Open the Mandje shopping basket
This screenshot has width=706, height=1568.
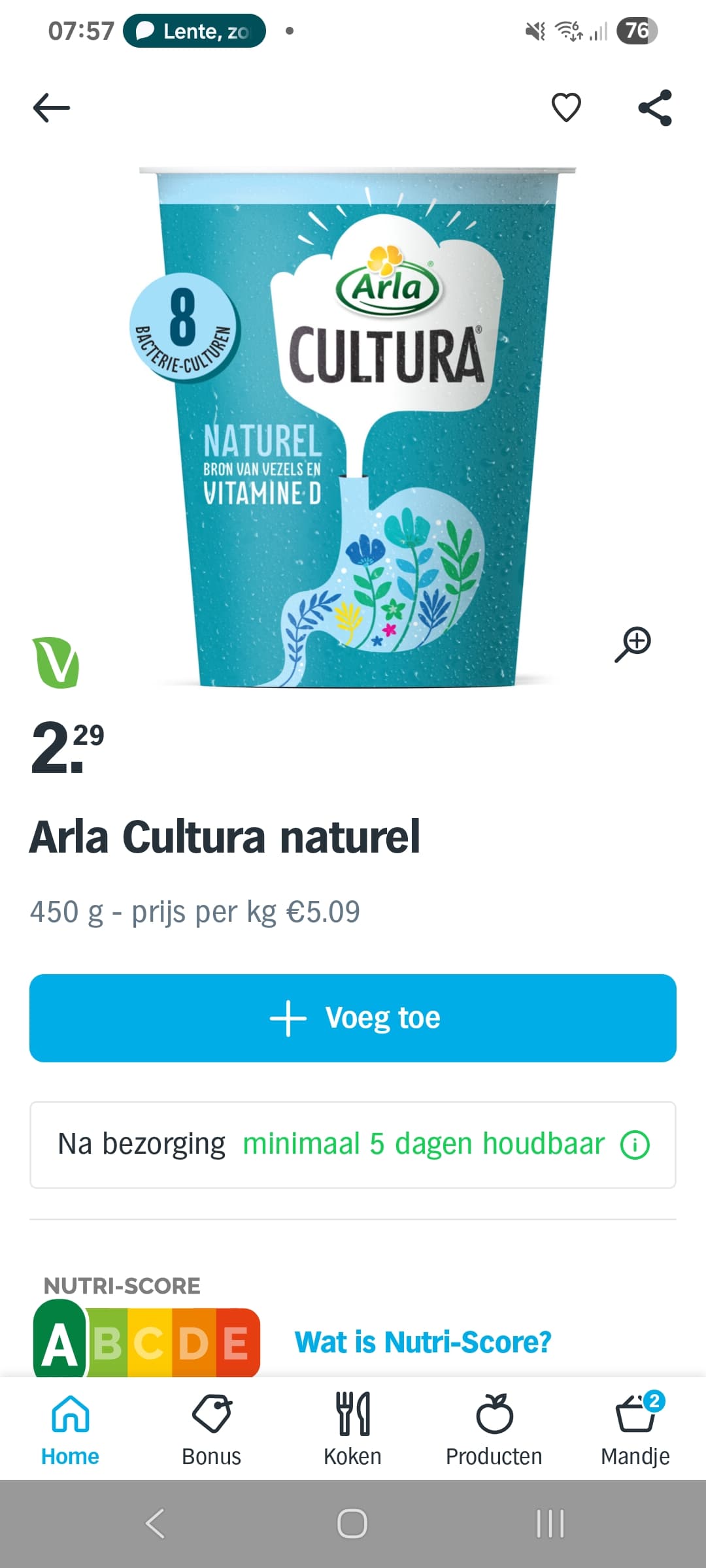[x=635, y=1429]
